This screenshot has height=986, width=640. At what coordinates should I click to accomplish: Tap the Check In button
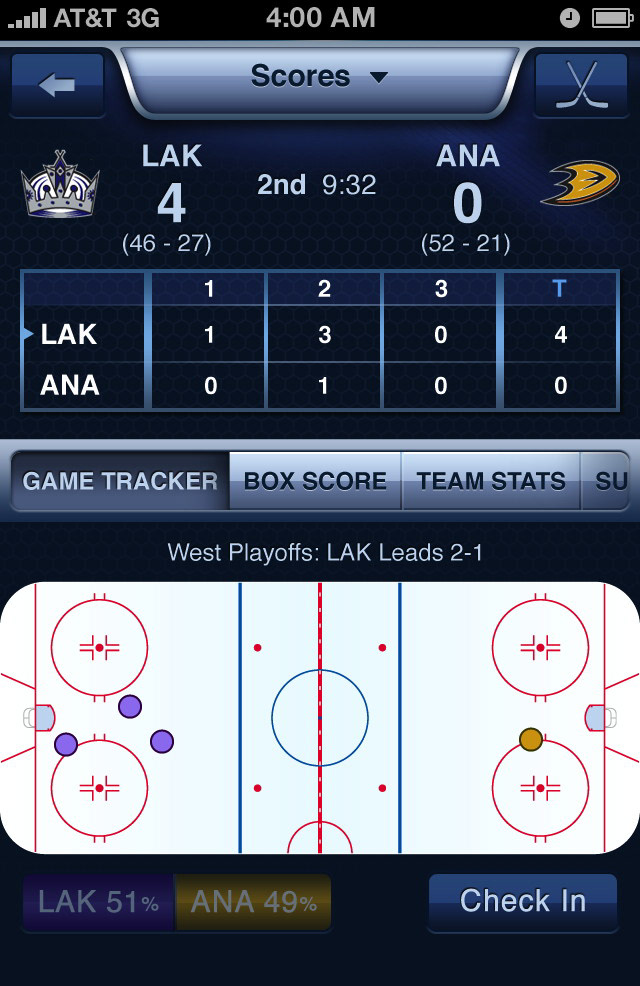[522, 901]
